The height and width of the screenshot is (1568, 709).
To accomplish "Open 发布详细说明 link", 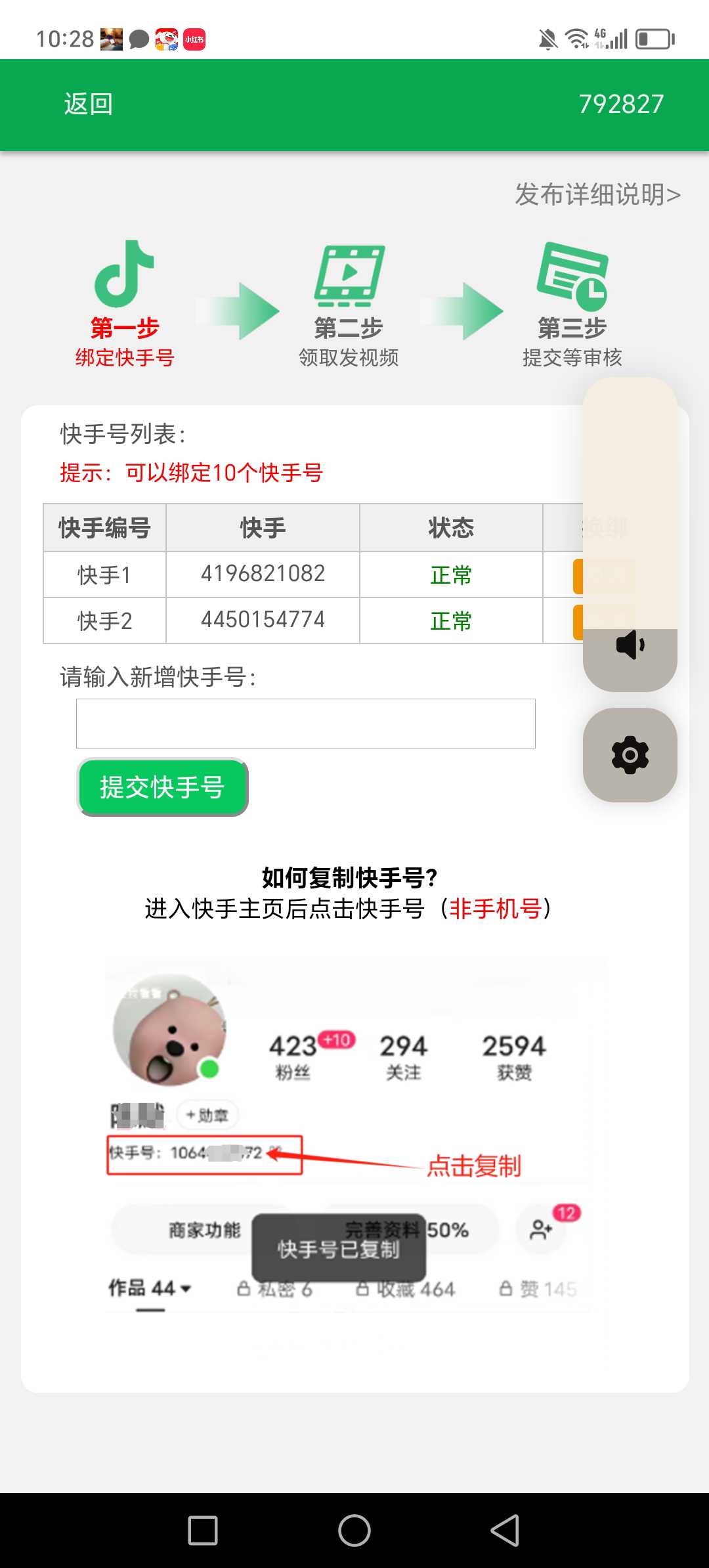I will 597,195.
